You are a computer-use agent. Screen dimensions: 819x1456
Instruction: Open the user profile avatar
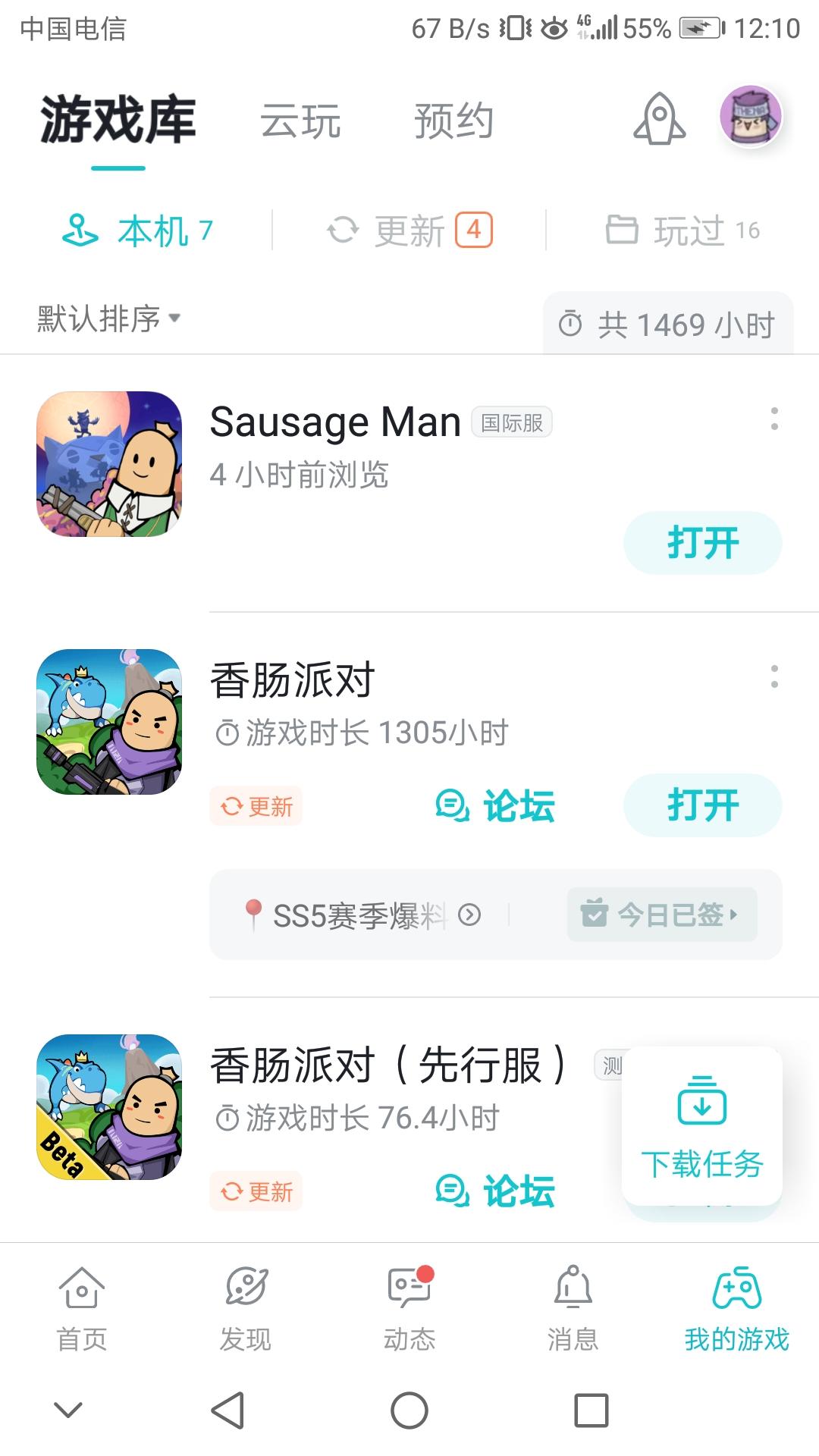click(x=750, y=116)
